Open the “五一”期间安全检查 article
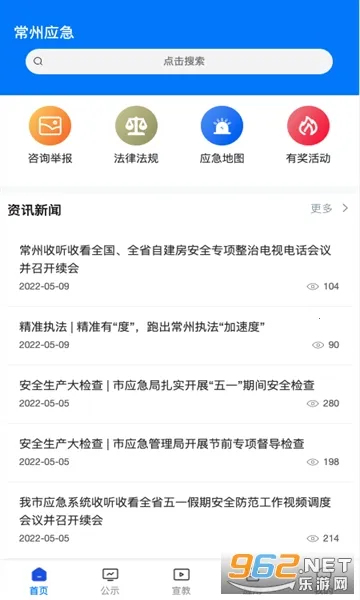The height and width of the screenshot is (600, 360). pyautogui.click(x=179, y=394)
